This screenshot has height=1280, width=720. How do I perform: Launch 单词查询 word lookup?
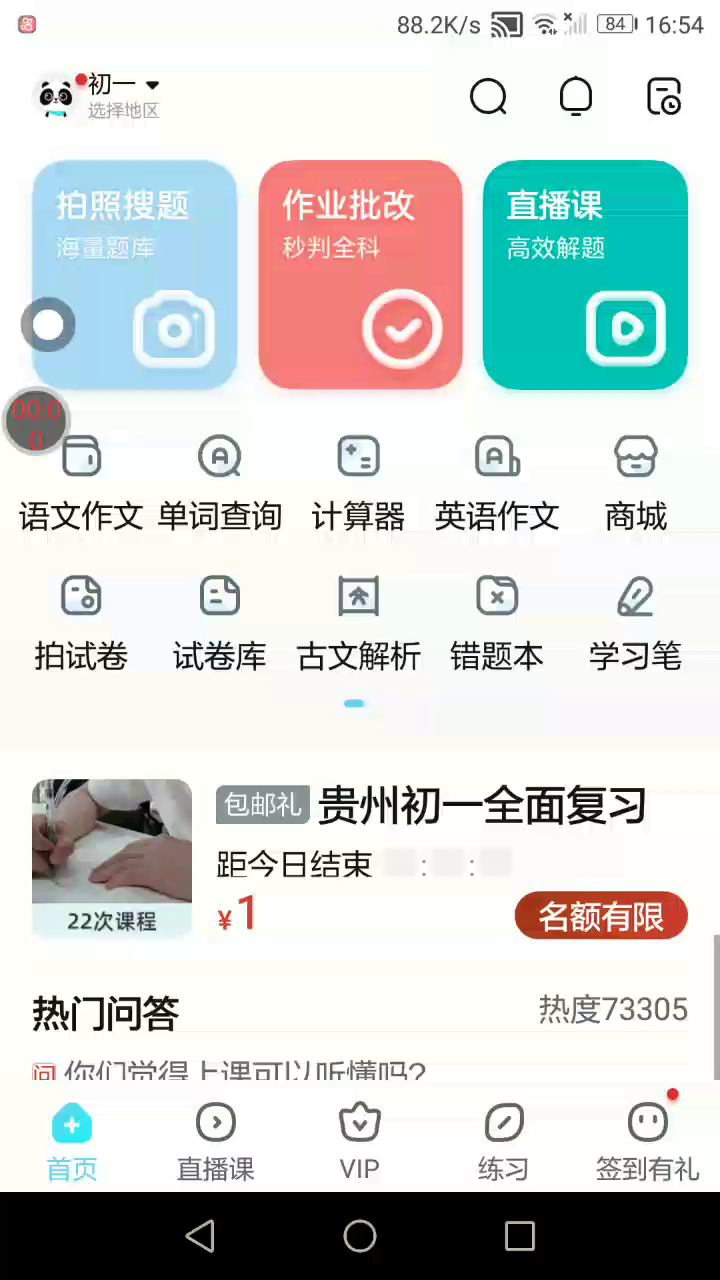[220, 485]
